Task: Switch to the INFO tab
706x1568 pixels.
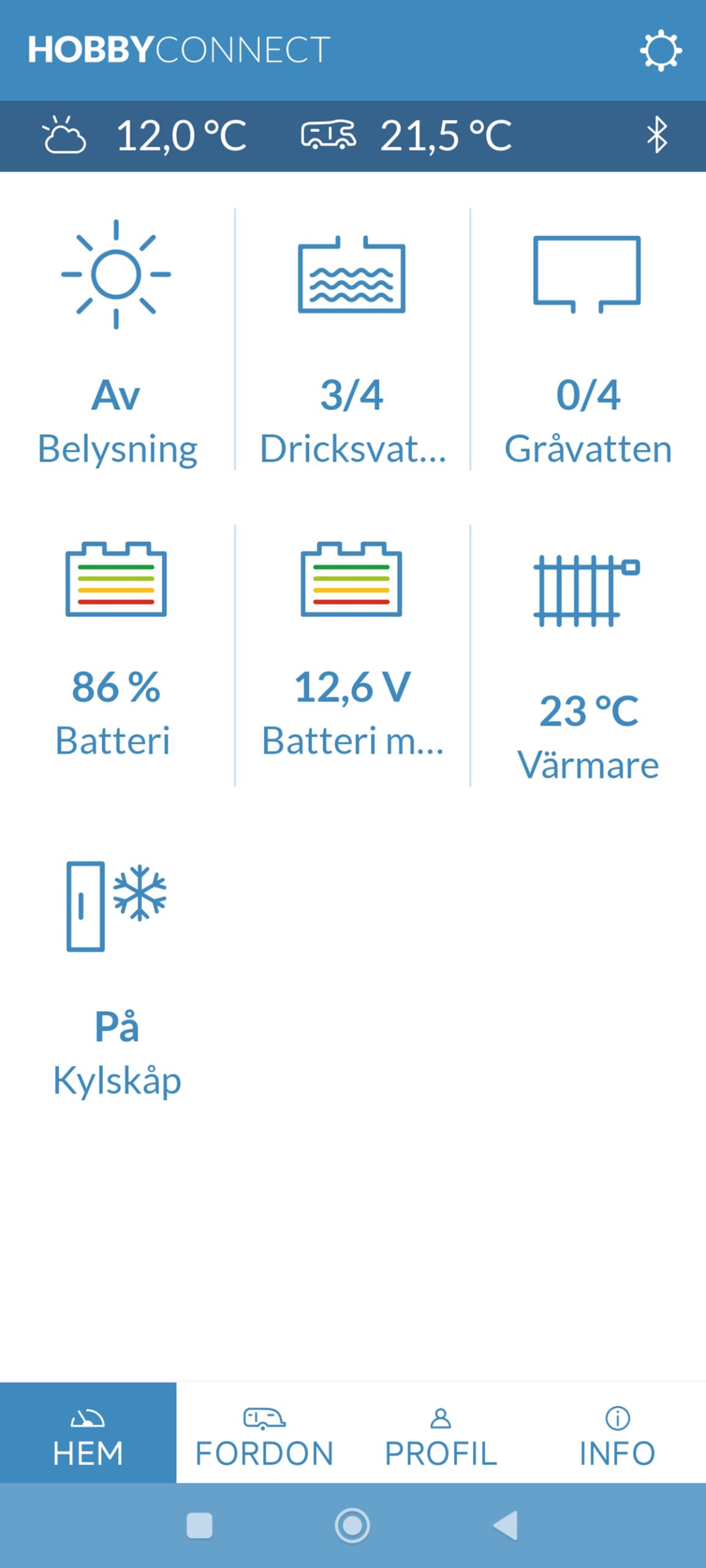Action: (x=617, y=1433)
